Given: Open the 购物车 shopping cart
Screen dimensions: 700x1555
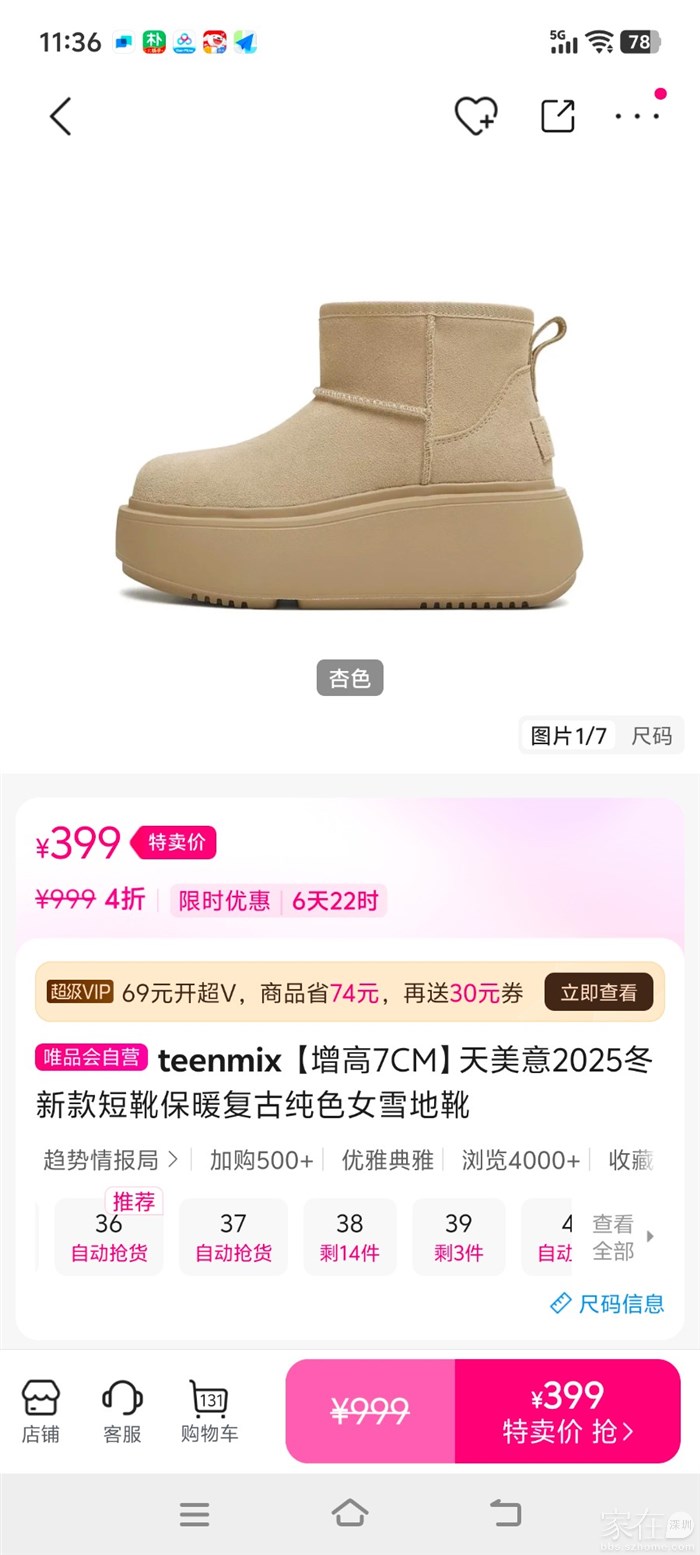Looking at the screenshot, I should (209, 1411).
